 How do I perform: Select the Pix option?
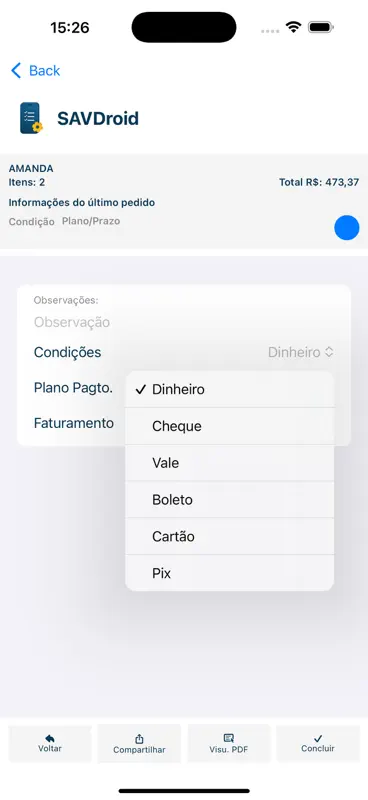click(x=230, y=573)
